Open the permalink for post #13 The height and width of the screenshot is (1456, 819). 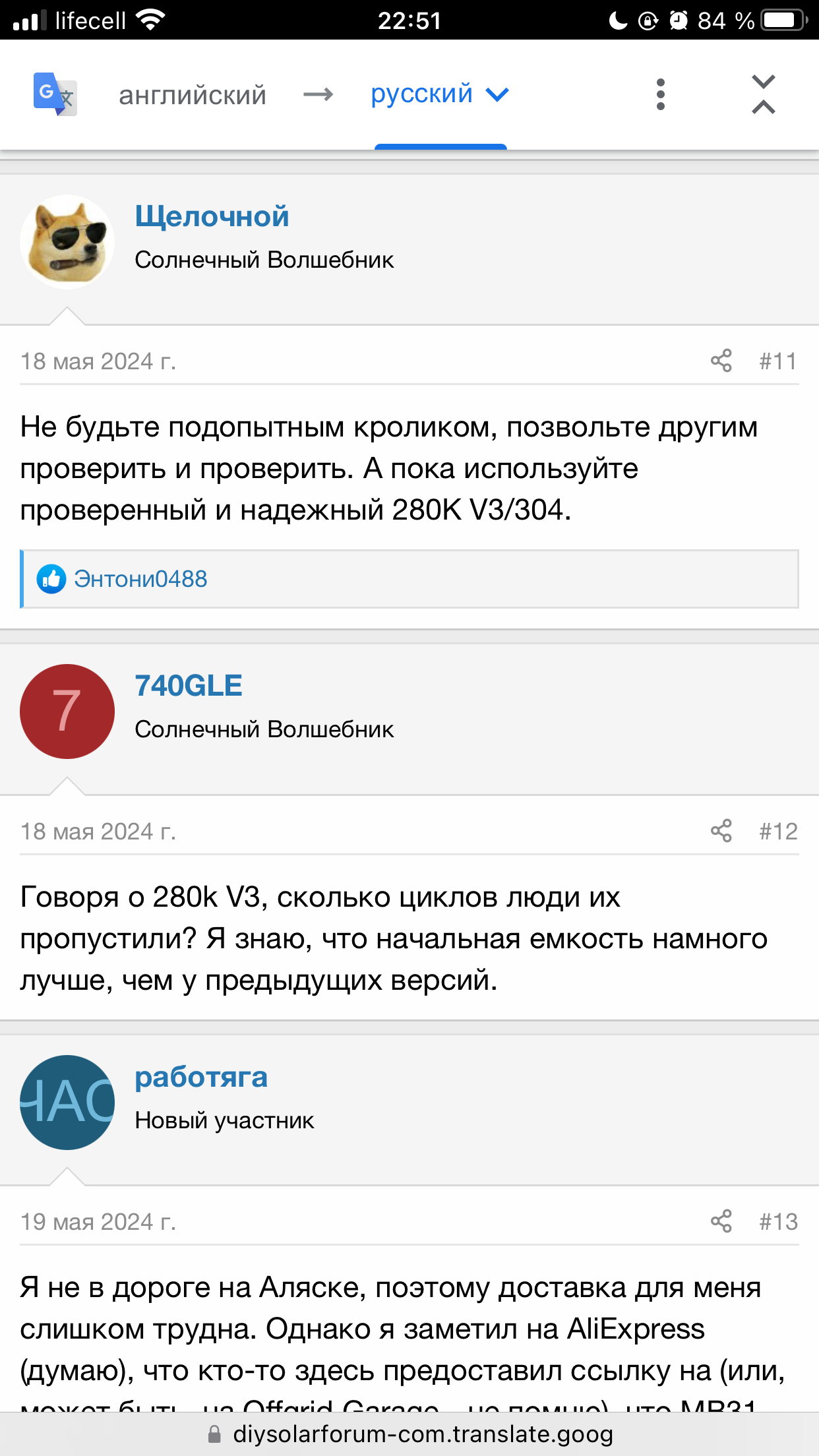(778, 1222)
